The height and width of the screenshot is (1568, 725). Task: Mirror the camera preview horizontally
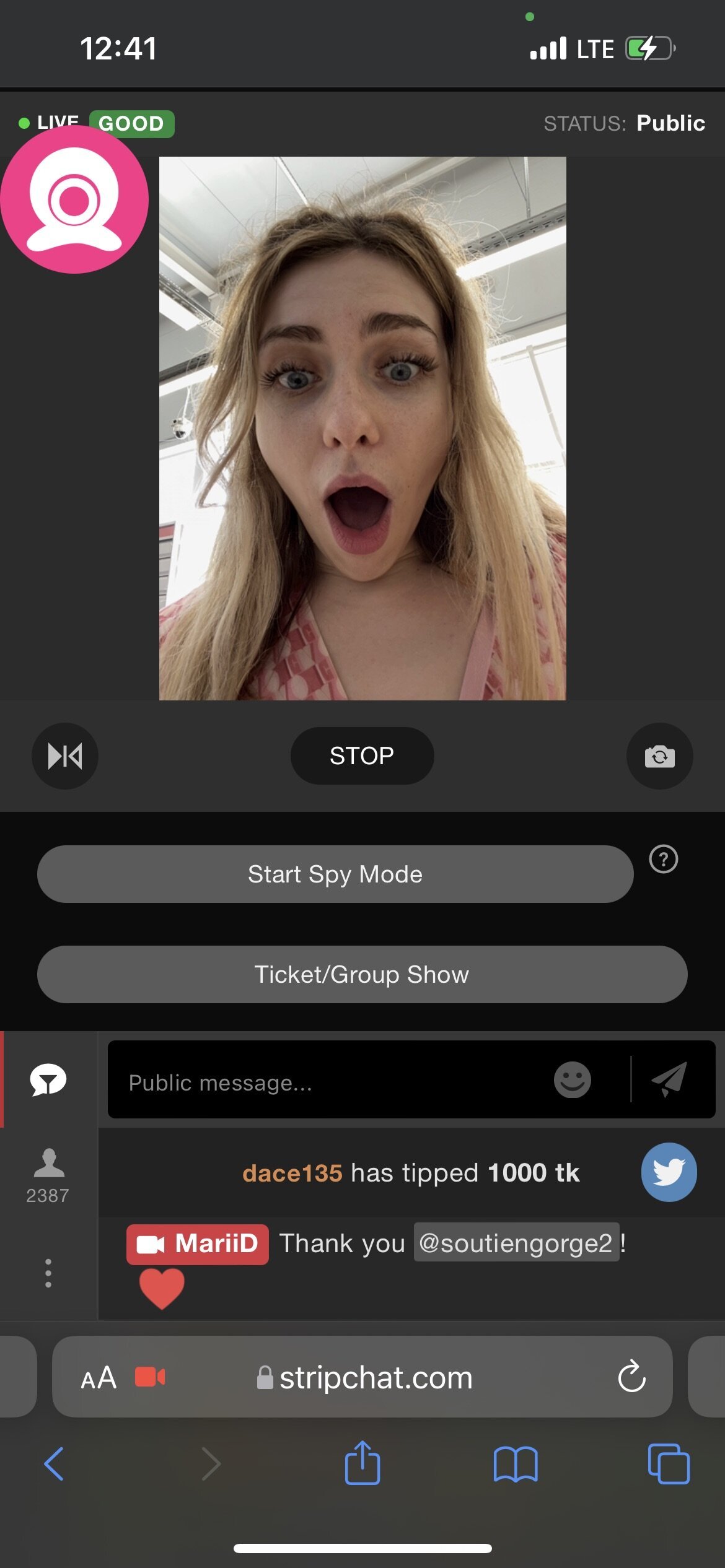pyautogui.click(x=65, y=756)
